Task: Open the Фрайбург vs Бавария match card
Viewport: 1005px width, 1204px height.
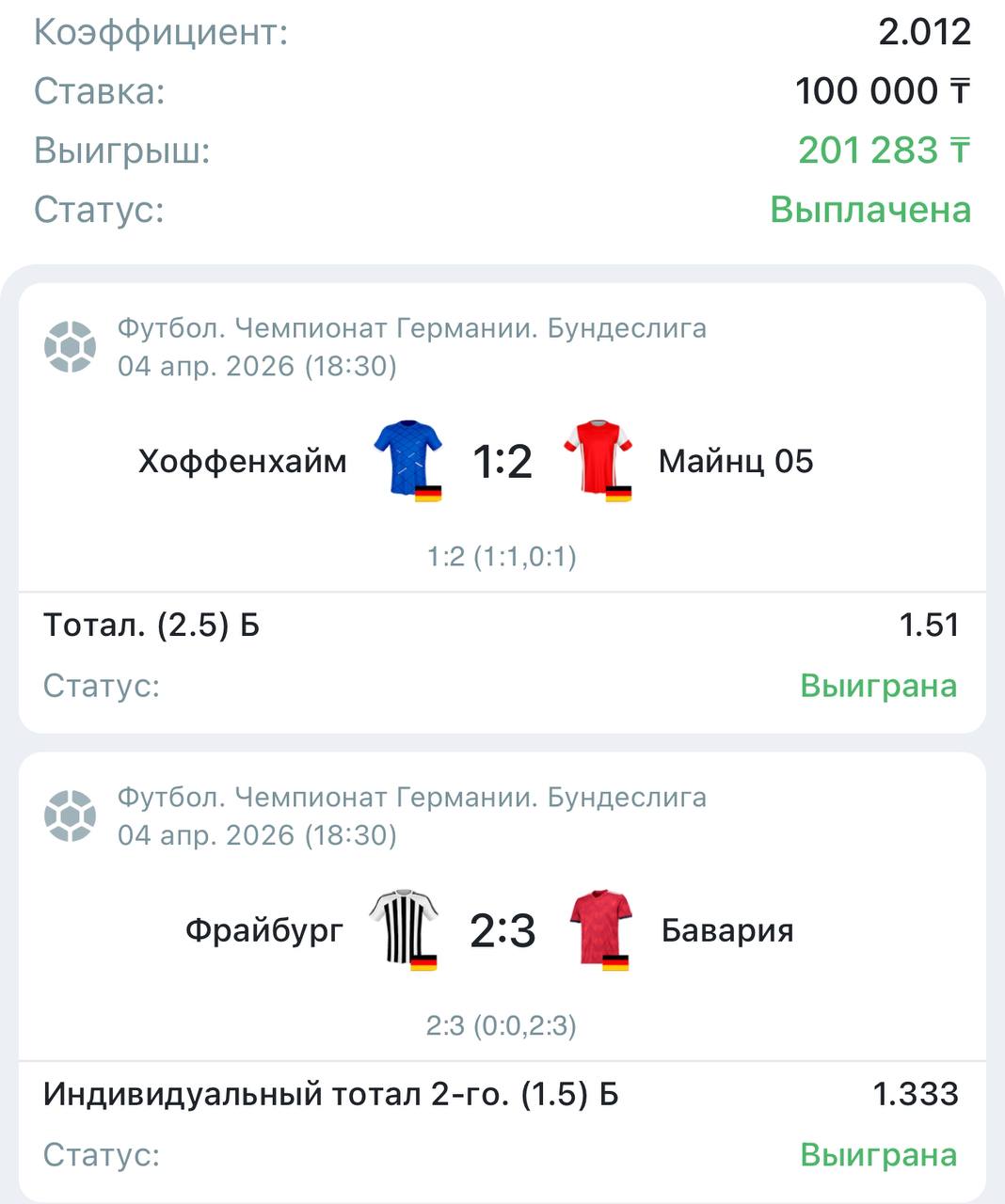Action: click(x=502, y=930)
